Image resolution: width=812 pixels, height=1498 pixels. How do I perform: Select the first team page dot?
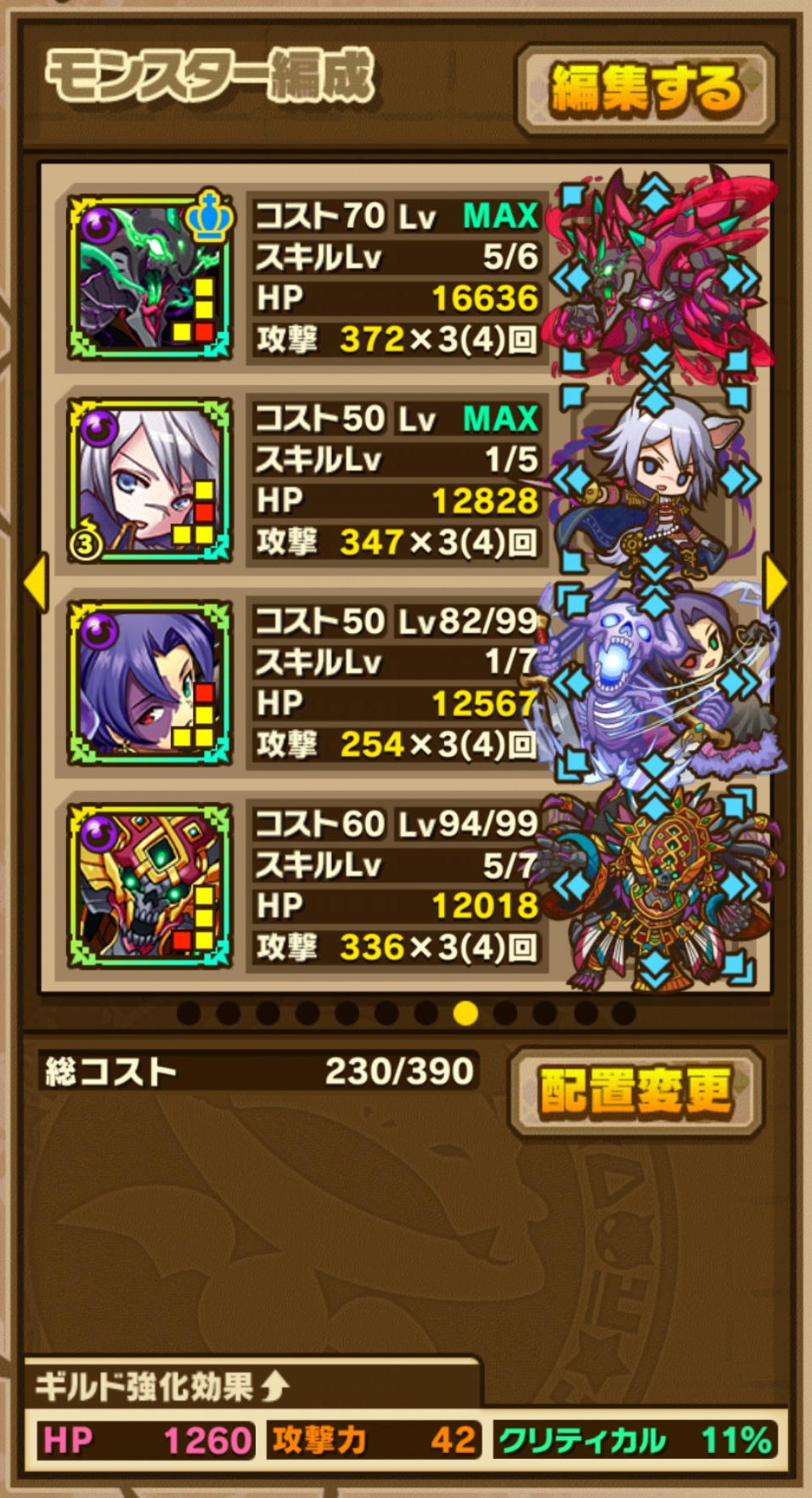pyautogui.click(x=189, y=1013)
